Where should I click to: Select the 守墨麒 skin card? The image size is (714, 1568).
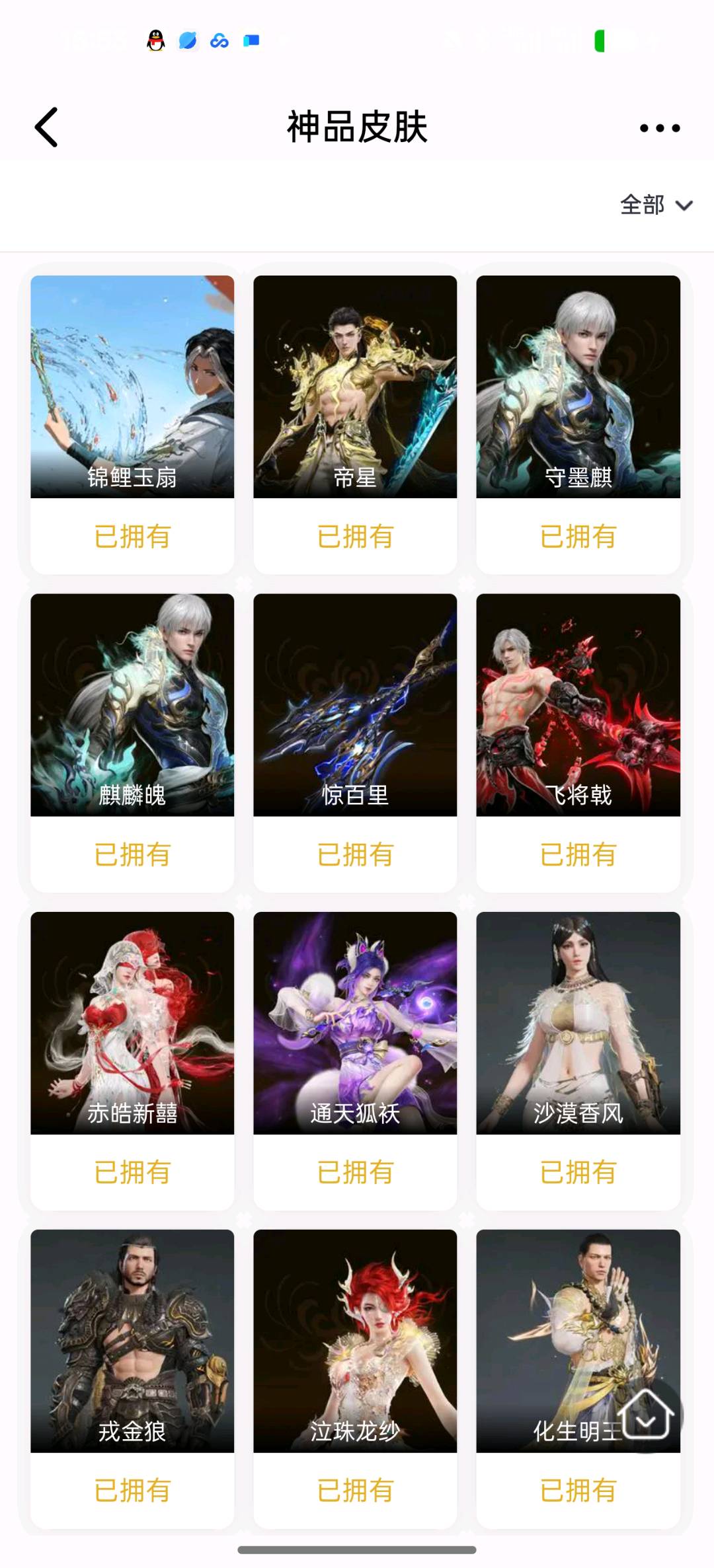pos(578,387)
